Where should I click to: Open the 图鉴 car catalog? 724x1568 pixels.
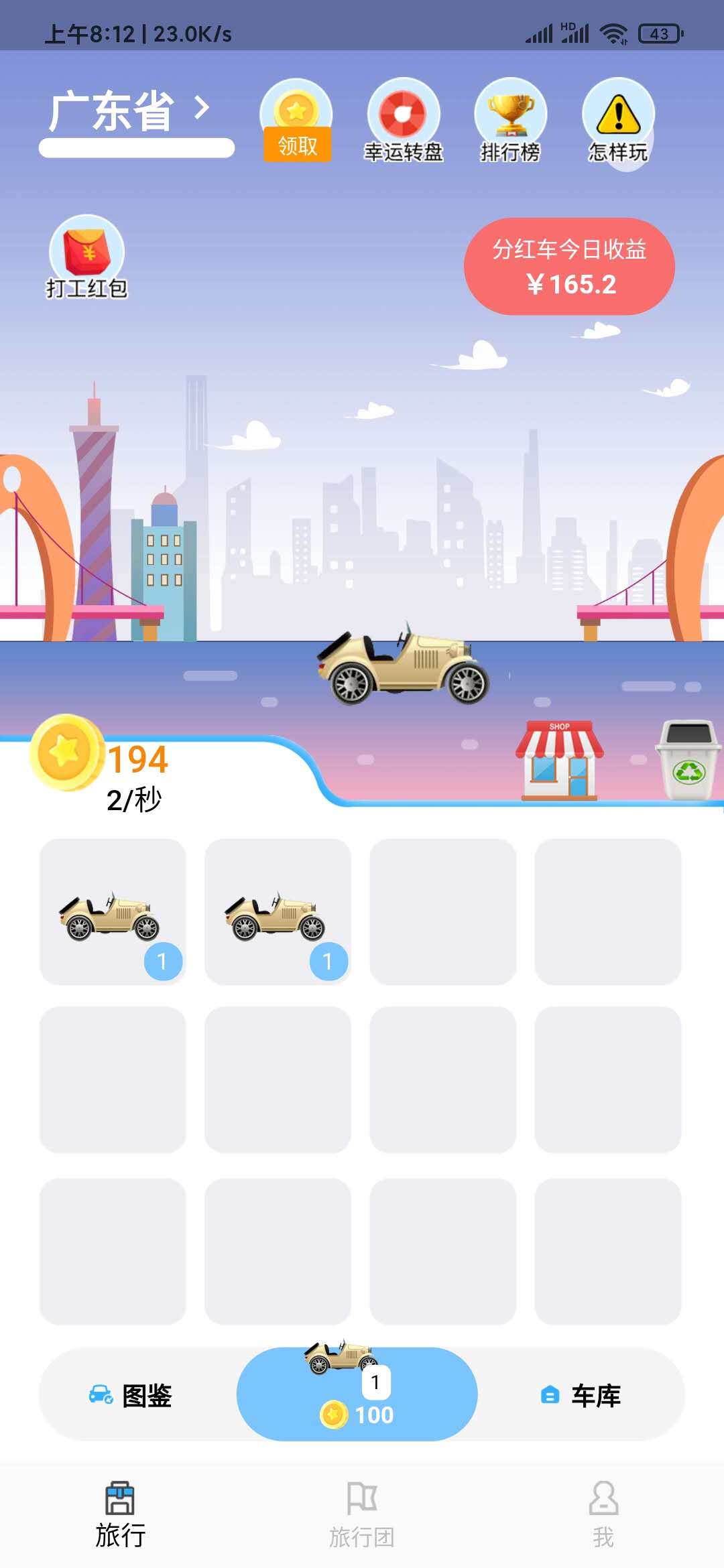132,1396
